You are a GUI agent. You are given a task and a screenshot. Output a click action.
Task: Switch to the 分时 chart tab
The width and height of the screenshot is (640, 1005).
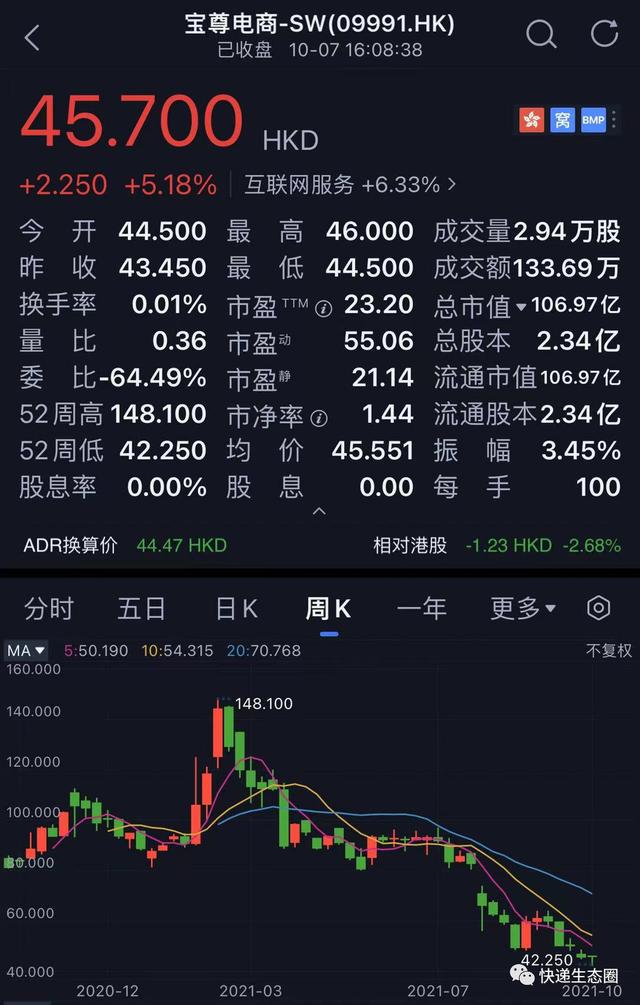pyautogui.click(x=49, y=608)
